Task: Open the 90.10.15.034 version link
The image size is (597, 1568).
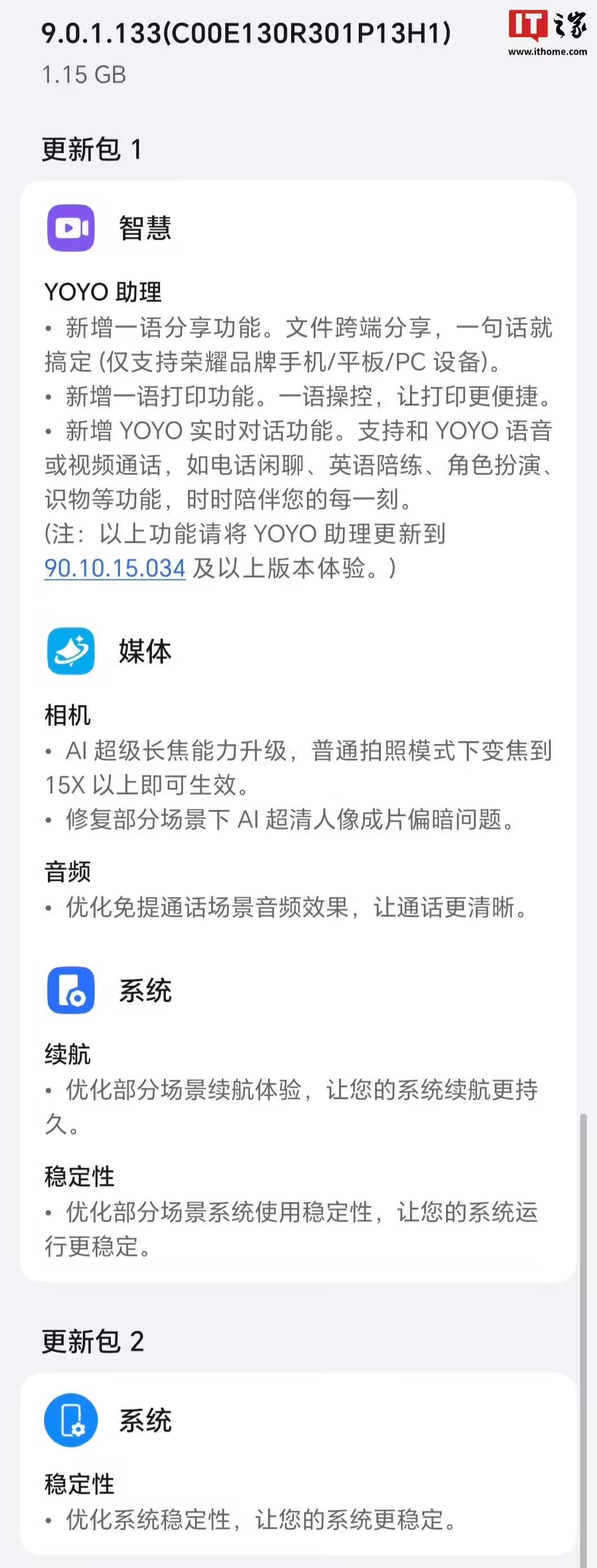Action: tap(114, 567)
